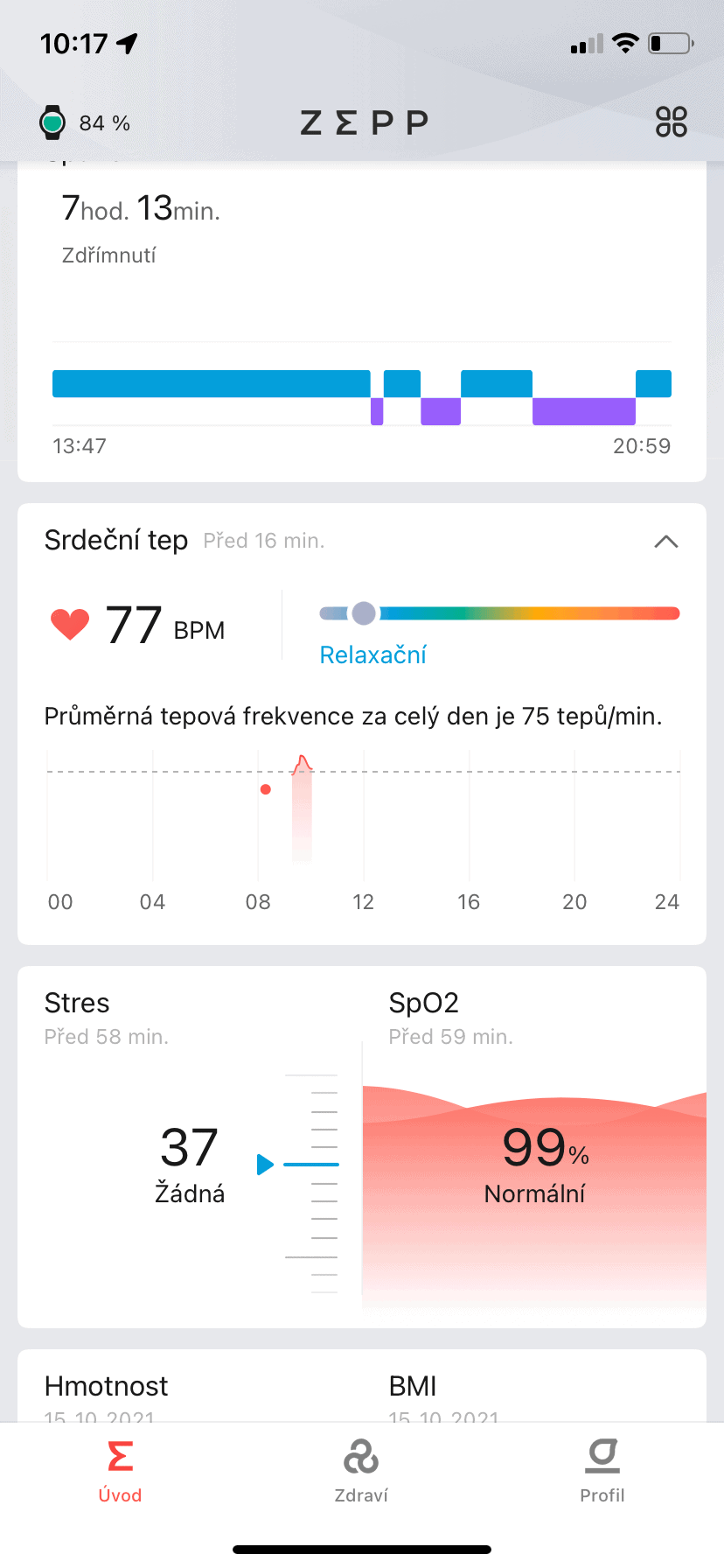Click the blue play arrow beside the stress gauge

[x=263, y=1164]
